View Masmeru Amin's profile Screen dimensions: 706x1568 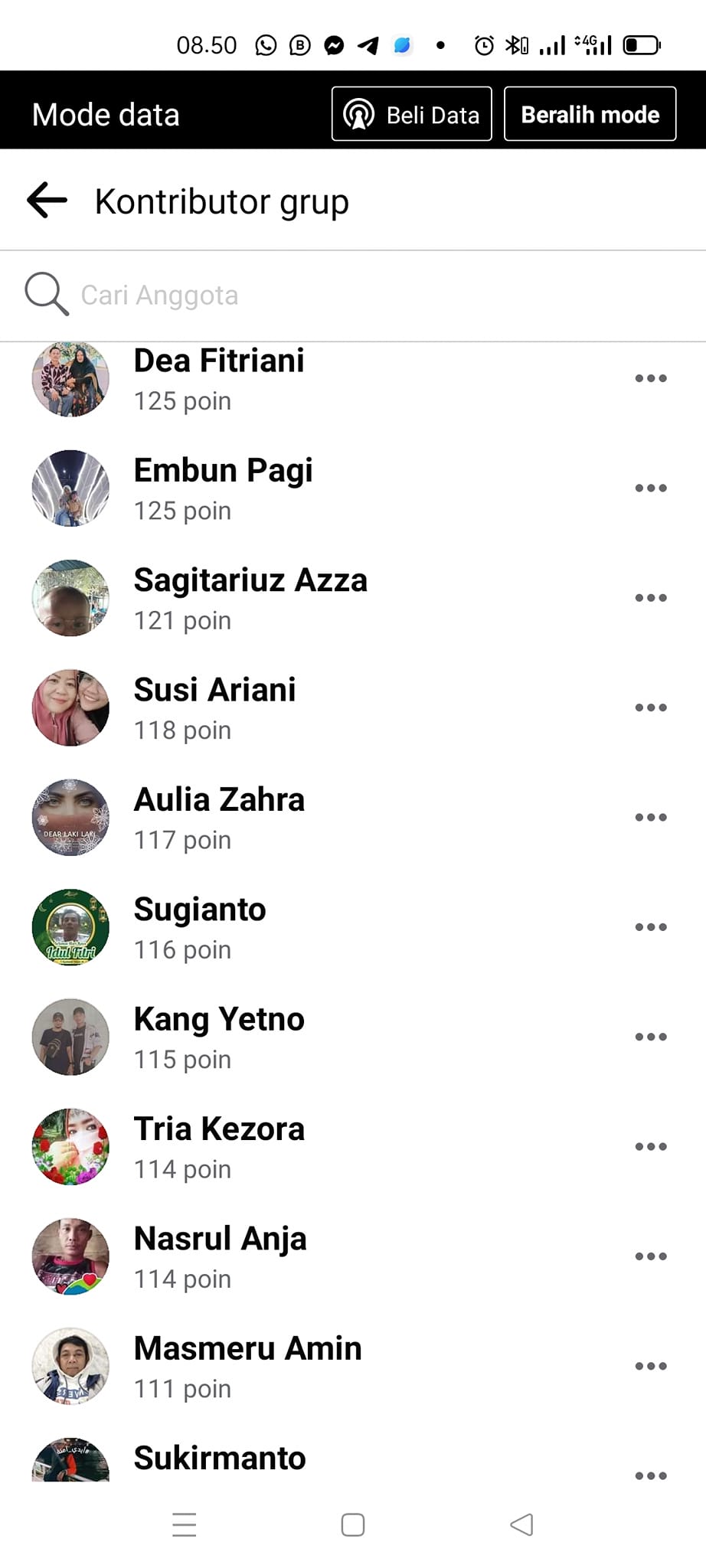tap(247, 1349)
